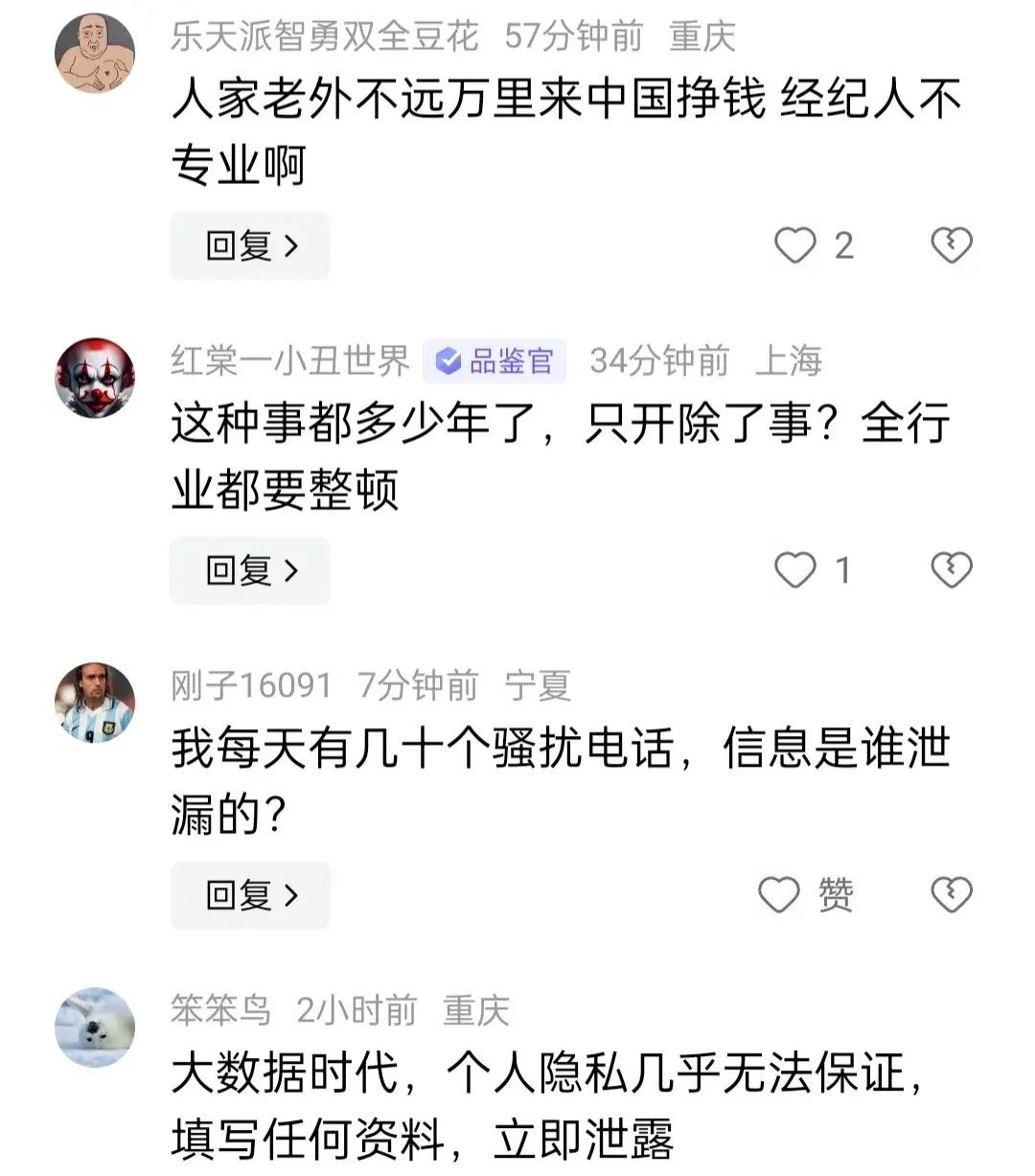Reply to 乐天派智勇双全豆花's comment

point(250,246)
